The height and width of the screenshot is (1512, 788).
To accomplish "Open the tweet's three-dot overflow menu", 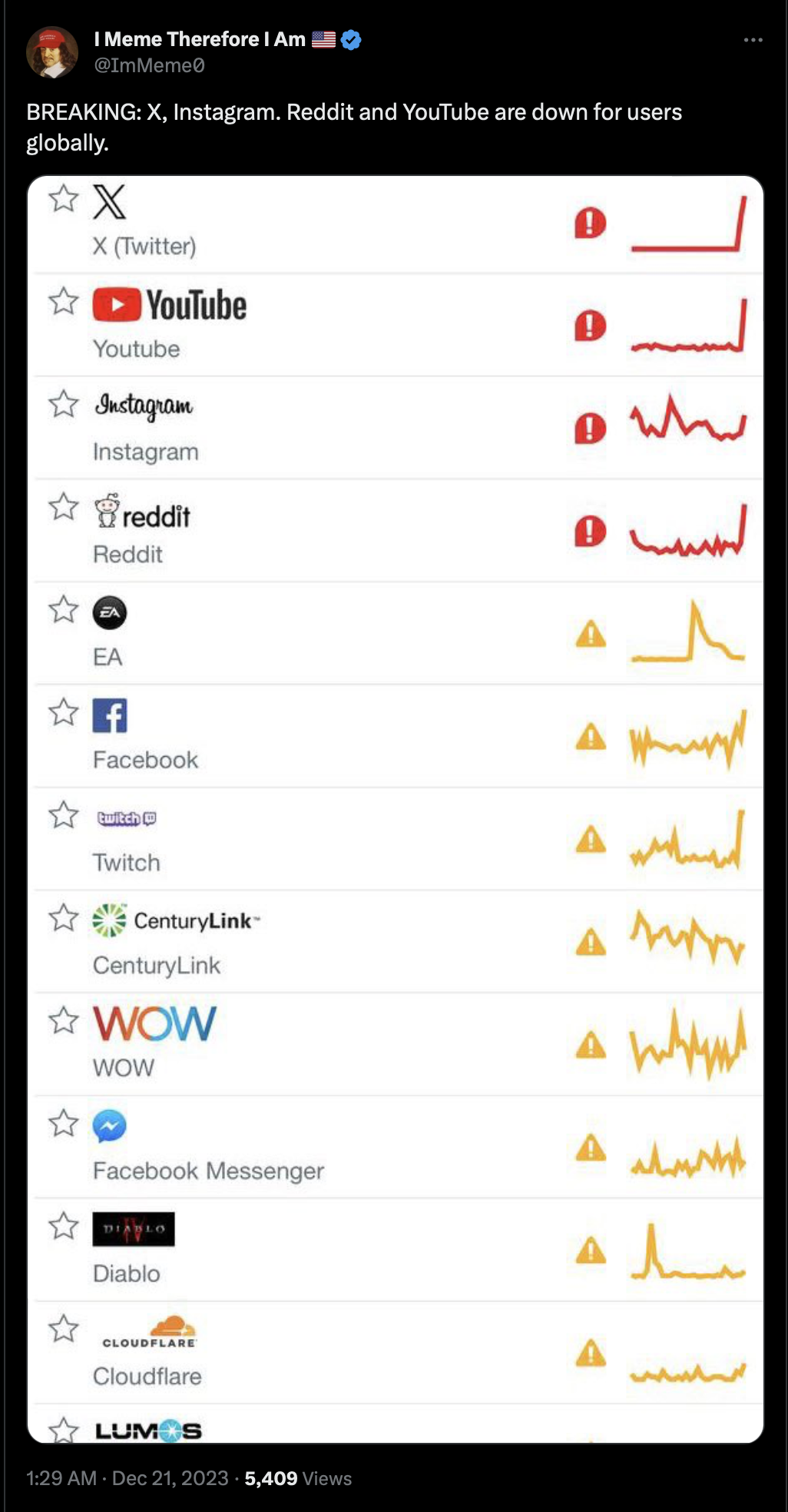I will coord(753,40).
